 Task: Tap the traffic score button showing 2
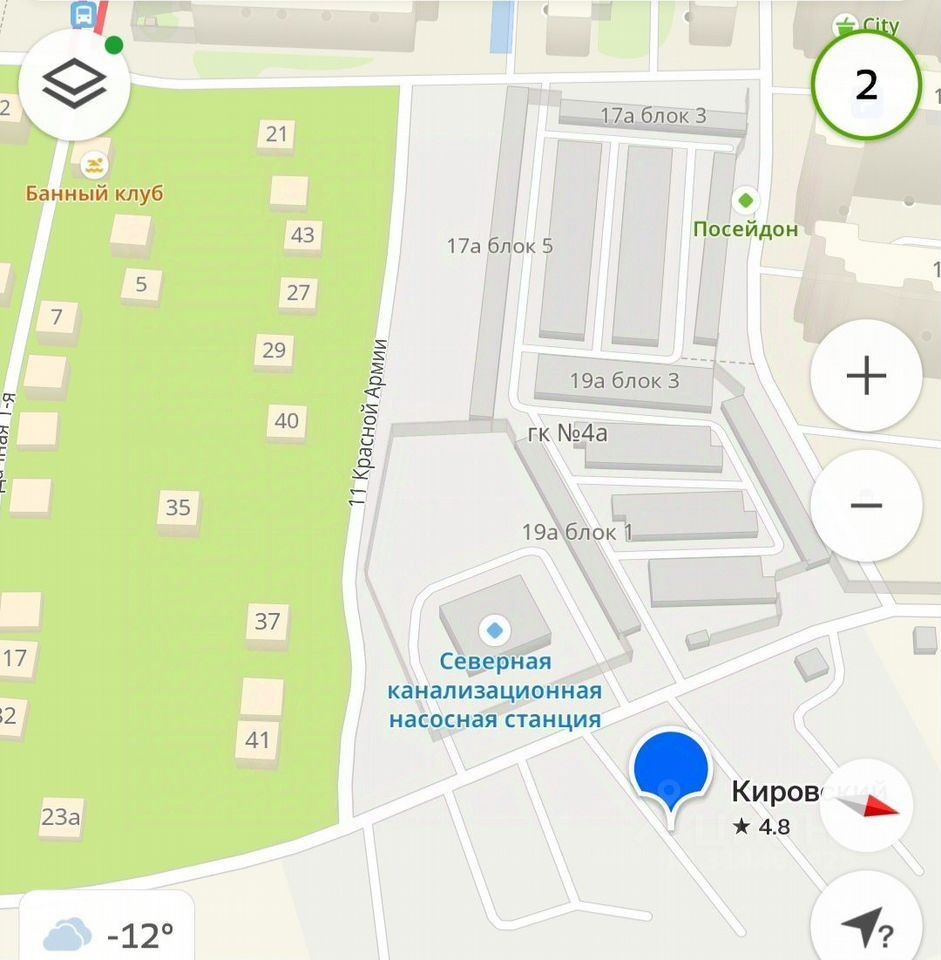pos(866,85)
